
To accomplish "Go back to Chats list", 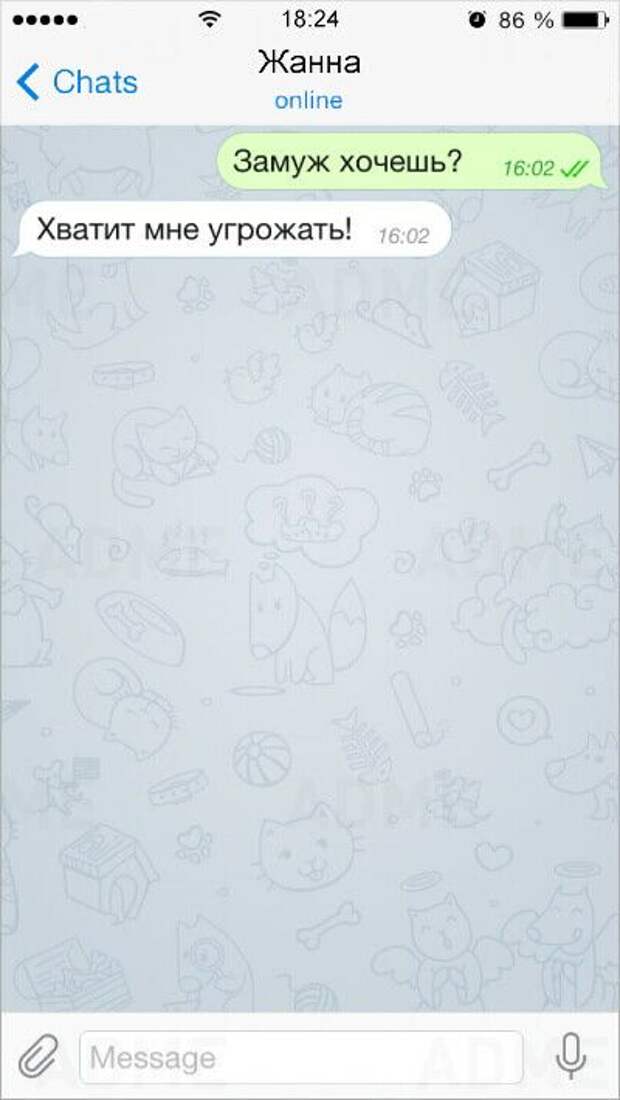I will (76, 83).
